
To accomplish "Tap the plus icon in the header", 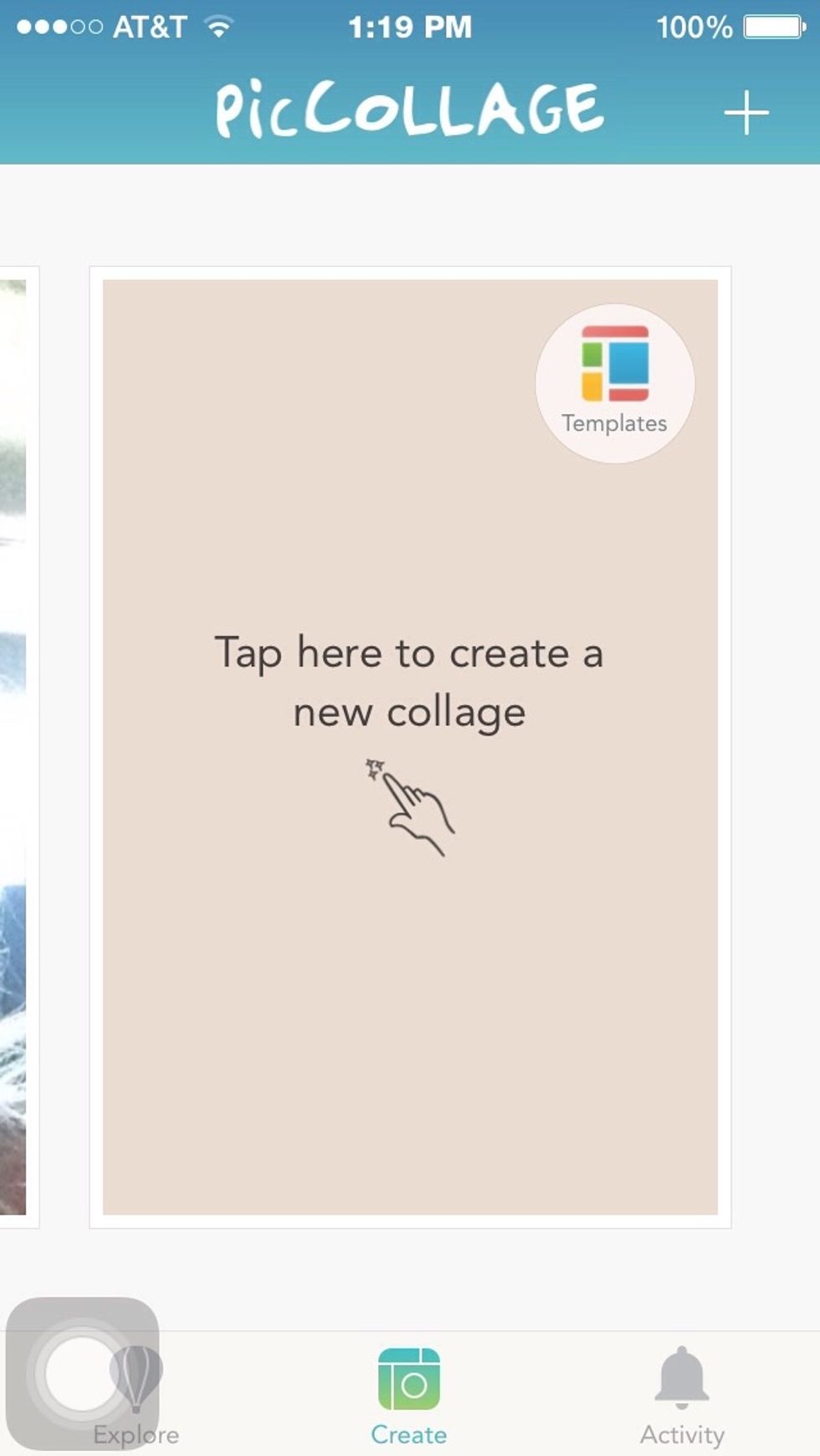I will (746, 113).
